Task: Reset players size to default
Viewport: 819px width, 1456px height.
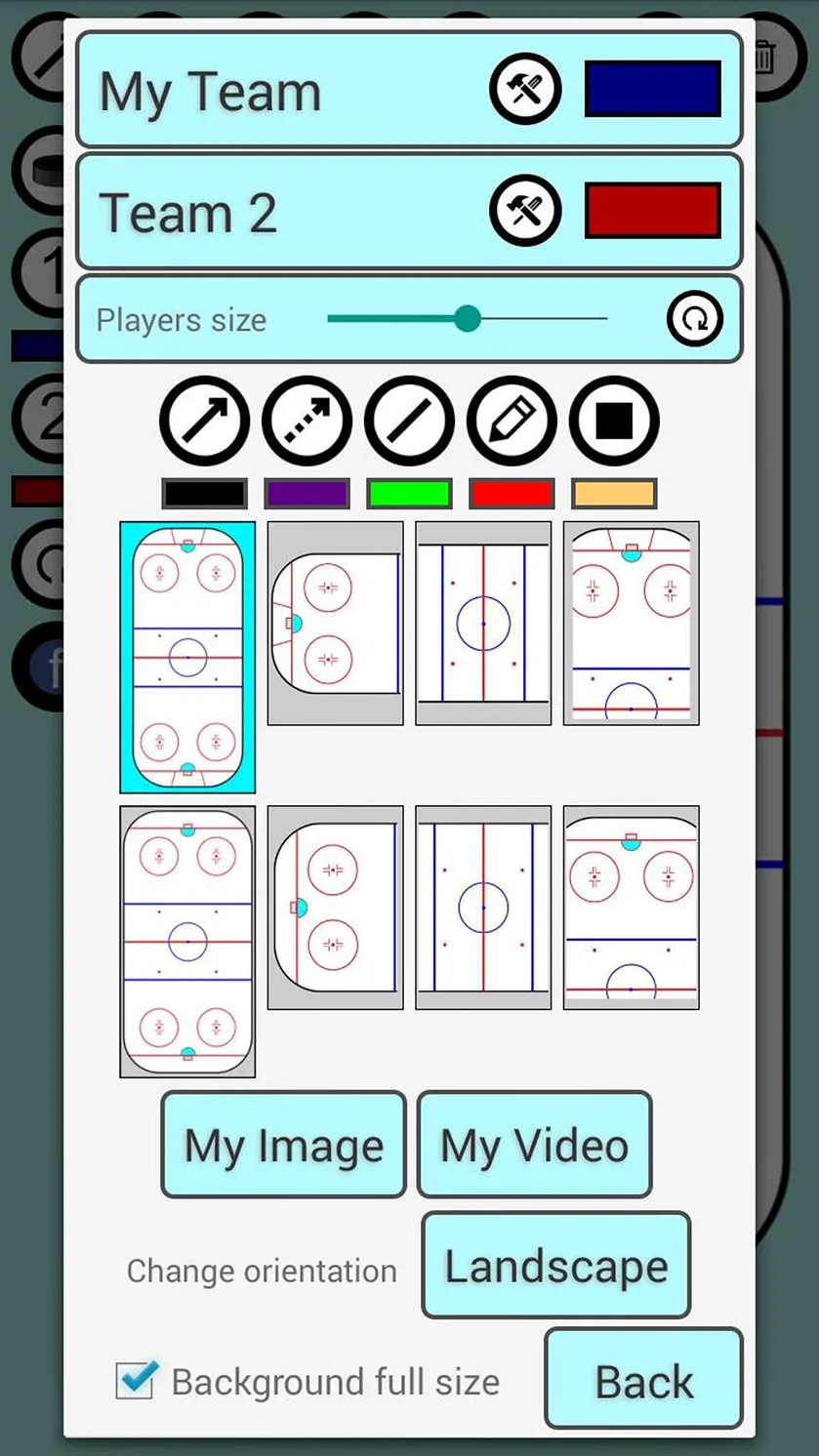Action: coord(695,318)
